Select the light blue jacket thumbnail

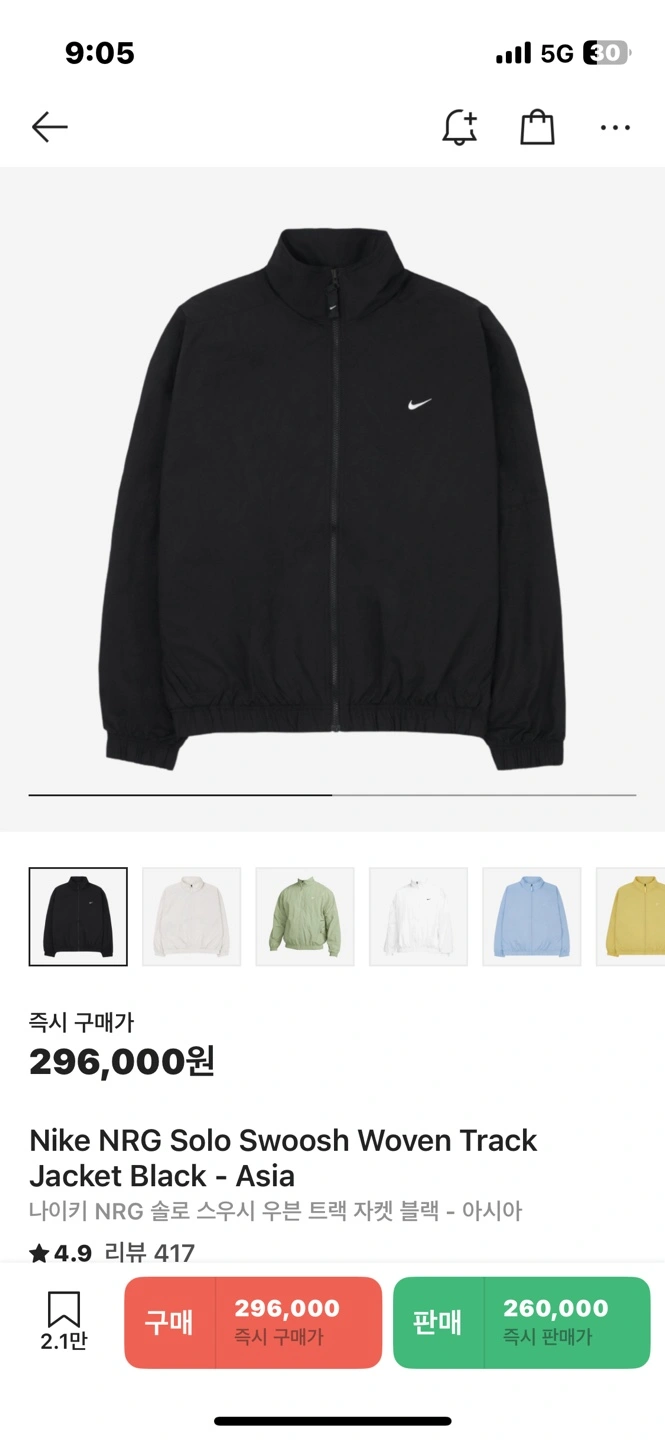click(531, 916)
